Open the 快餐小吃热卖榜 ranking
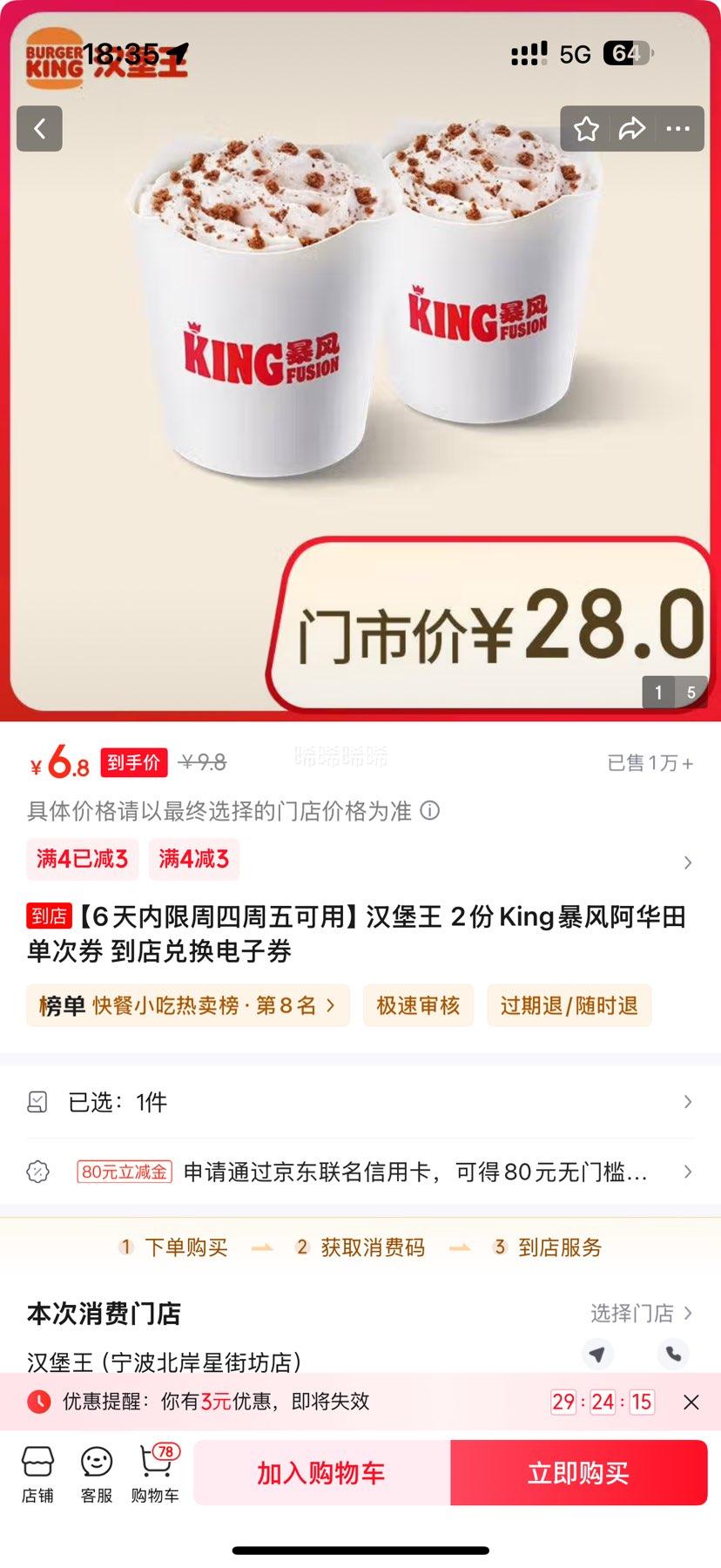This screenshot has height=1568, width=721. coord(187,1005)
